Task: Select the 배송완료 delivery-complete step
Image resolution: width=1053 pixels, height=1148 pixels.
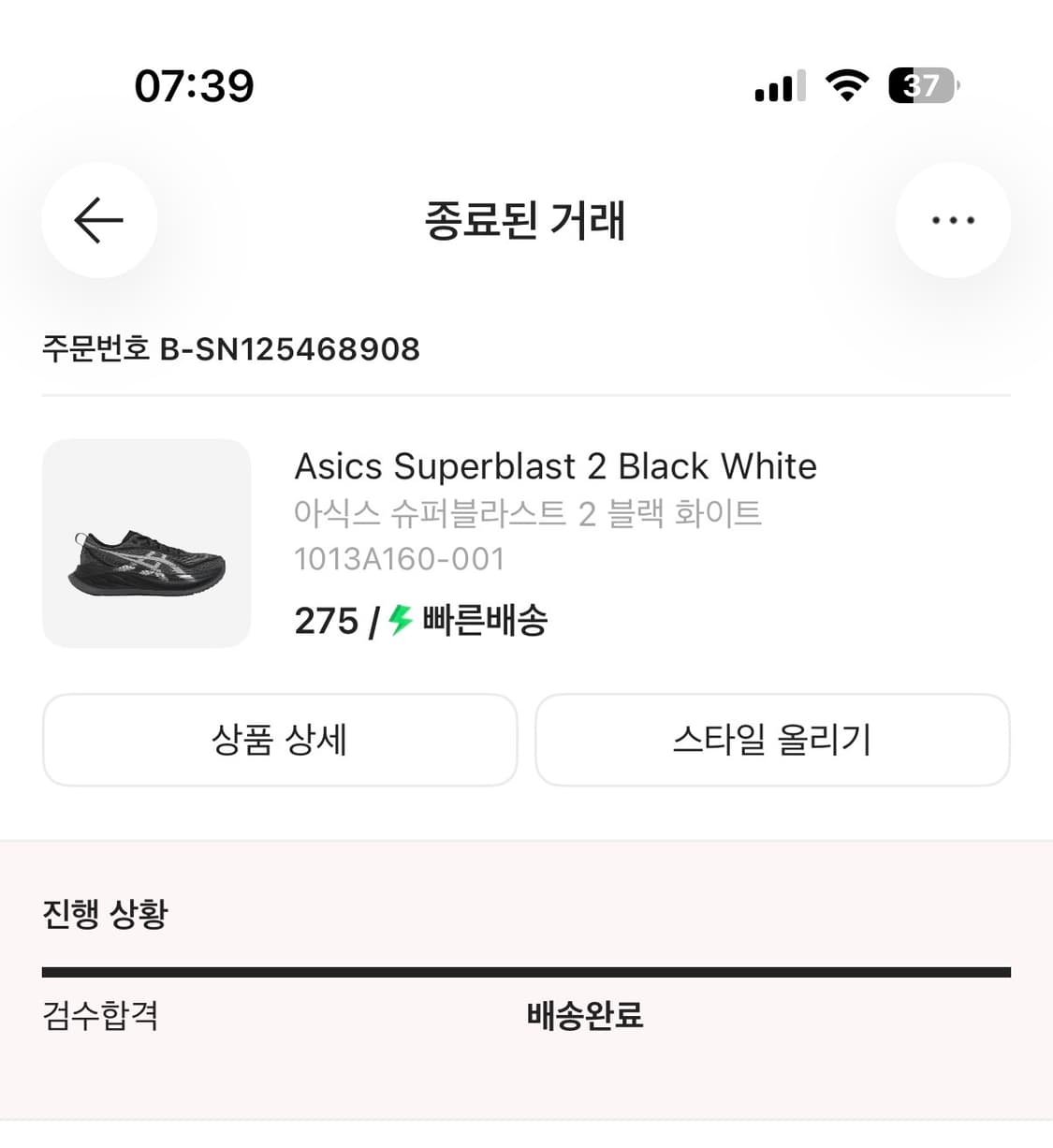Action: [584, 1015]
